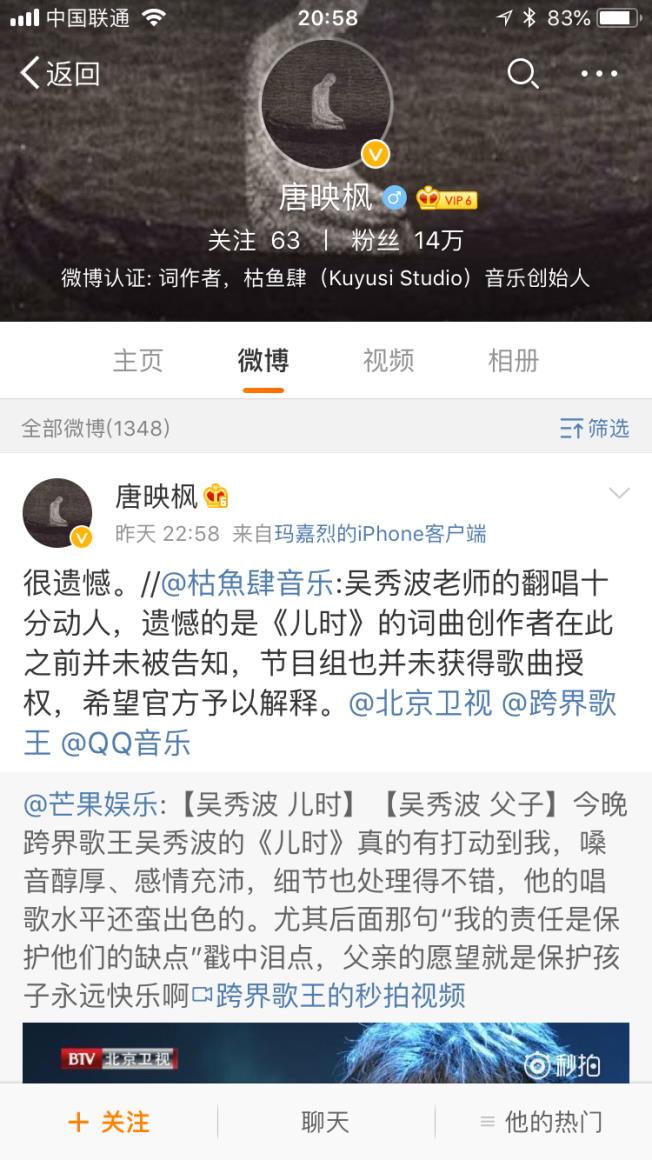Select the 微博 tab
Image resolution: width=652 pixels, height=1160 pixels.
pyautogui.click(x=263, y=360)
